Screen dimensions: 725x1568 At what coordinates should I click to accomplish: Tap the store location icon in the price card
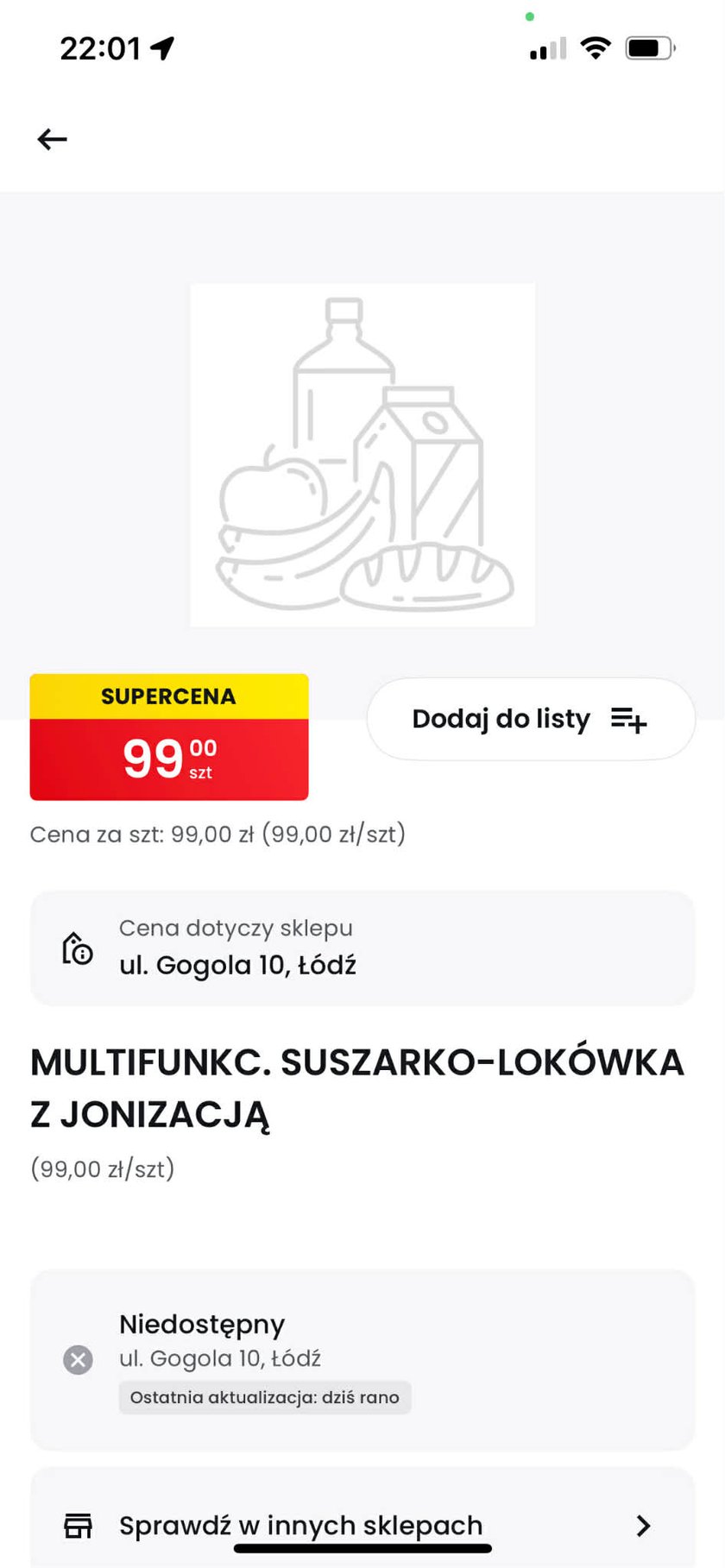point(76,948)
